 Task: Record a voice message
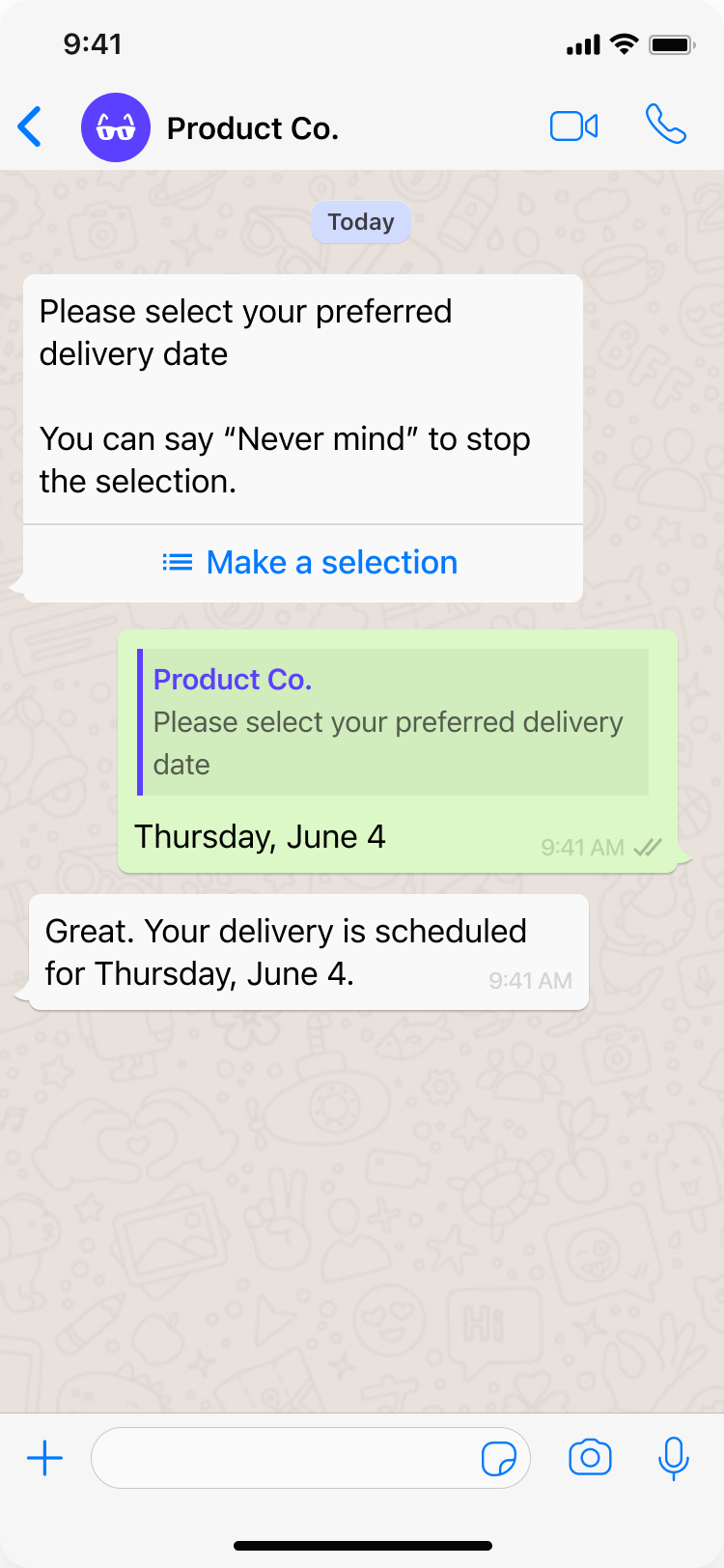tap(673, 1458)
